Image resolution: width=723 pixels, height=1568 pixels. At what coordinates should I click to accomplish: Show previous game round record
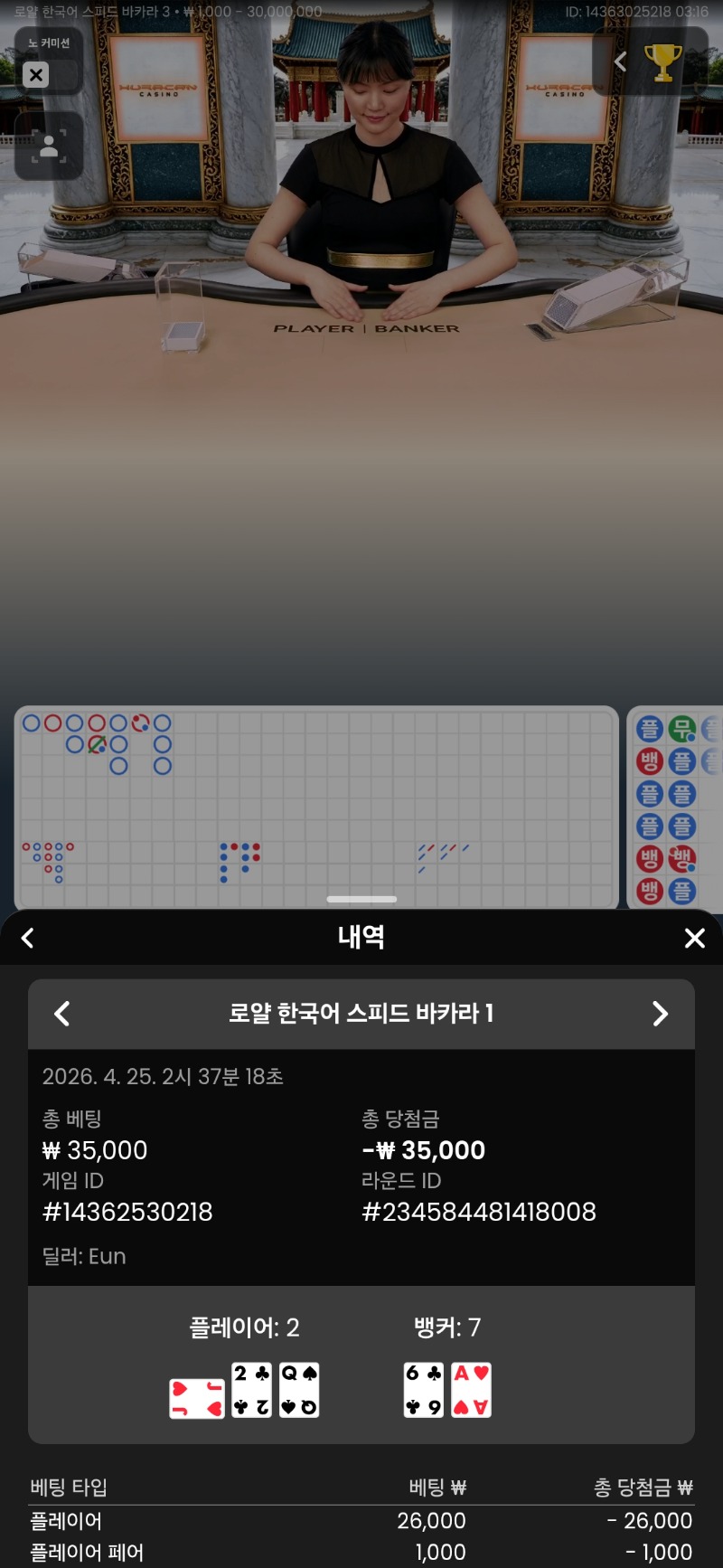click(x=62, y=1014)
